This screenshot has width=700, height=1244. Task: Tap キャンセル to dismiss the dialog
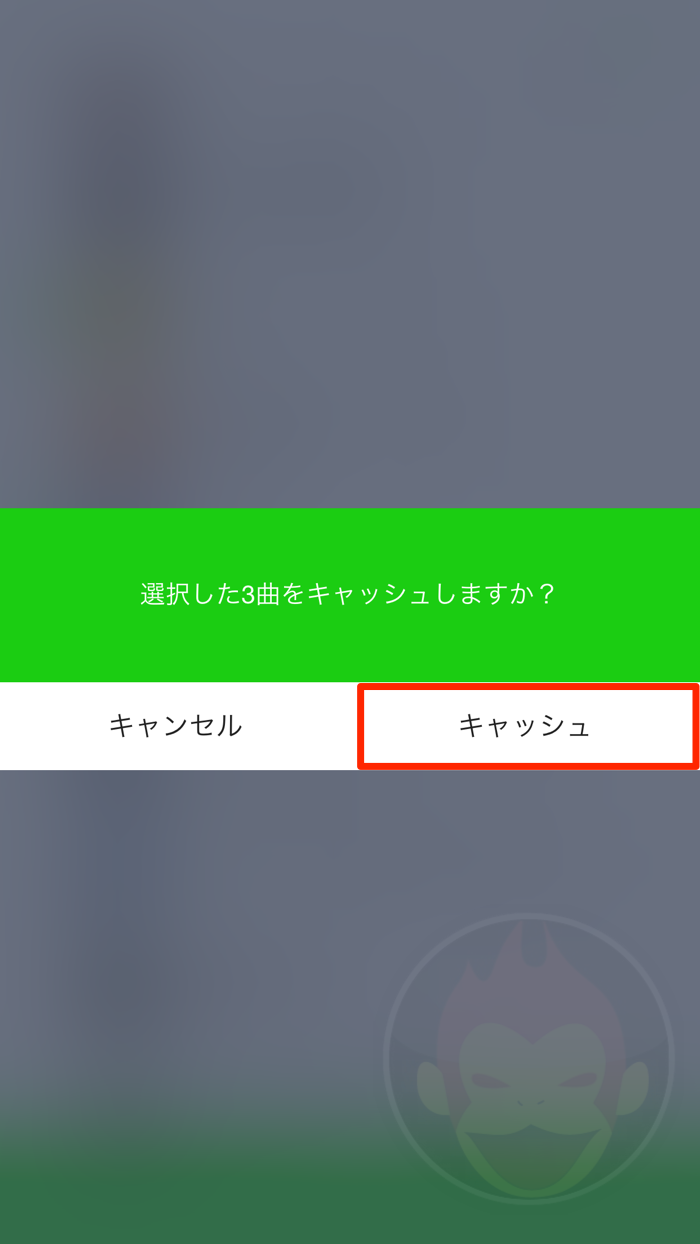click(176, 726)
